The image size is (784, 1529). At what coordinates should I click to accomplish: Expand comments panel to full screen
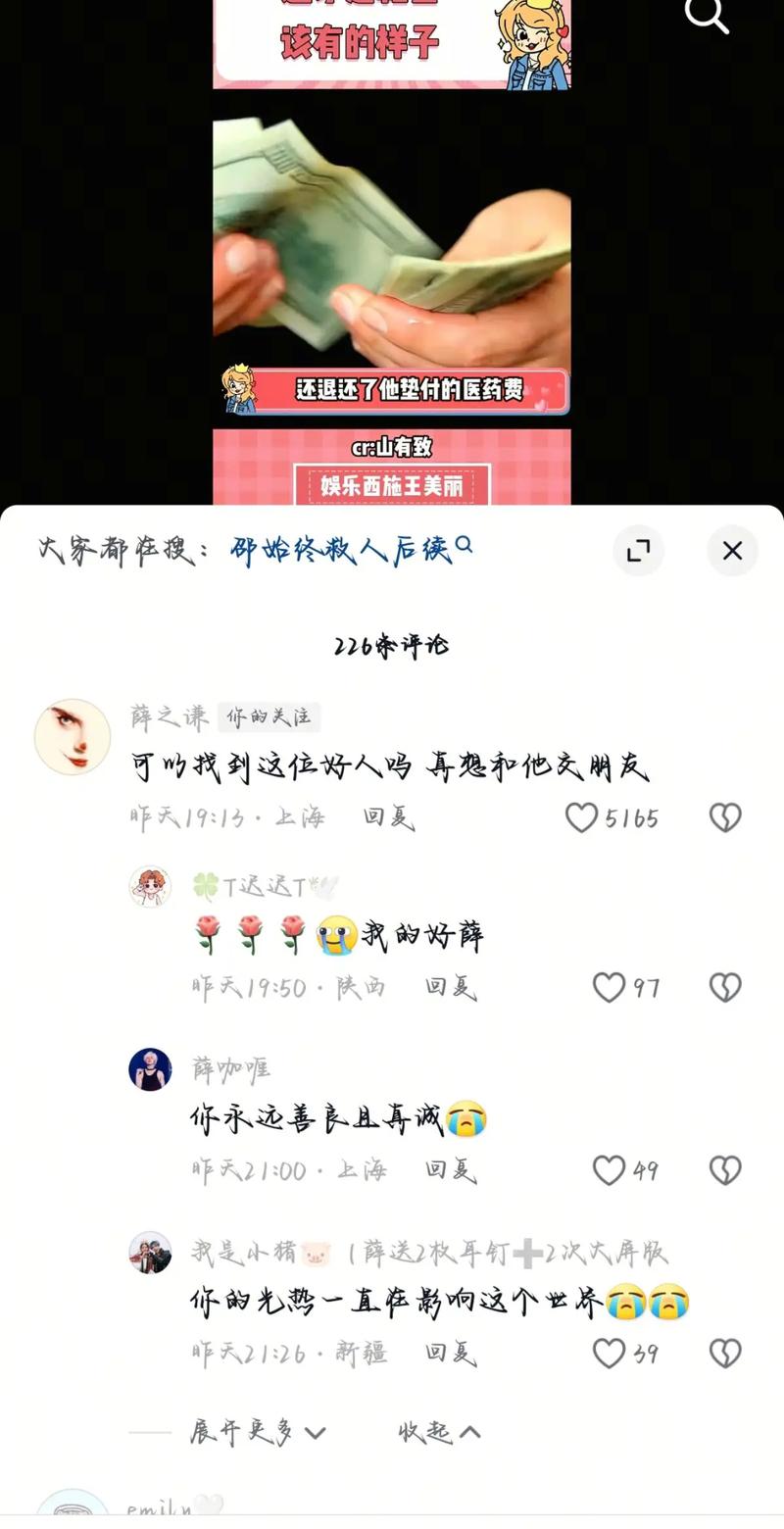639,551
